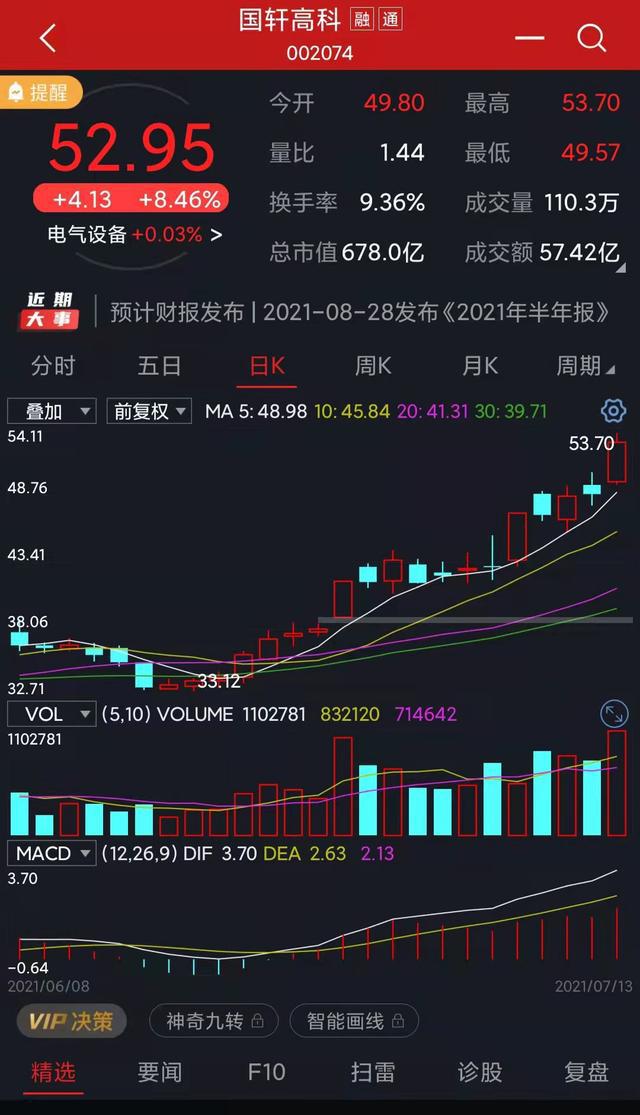Change the MACD indicator dropdown

[x=51, y=853]
